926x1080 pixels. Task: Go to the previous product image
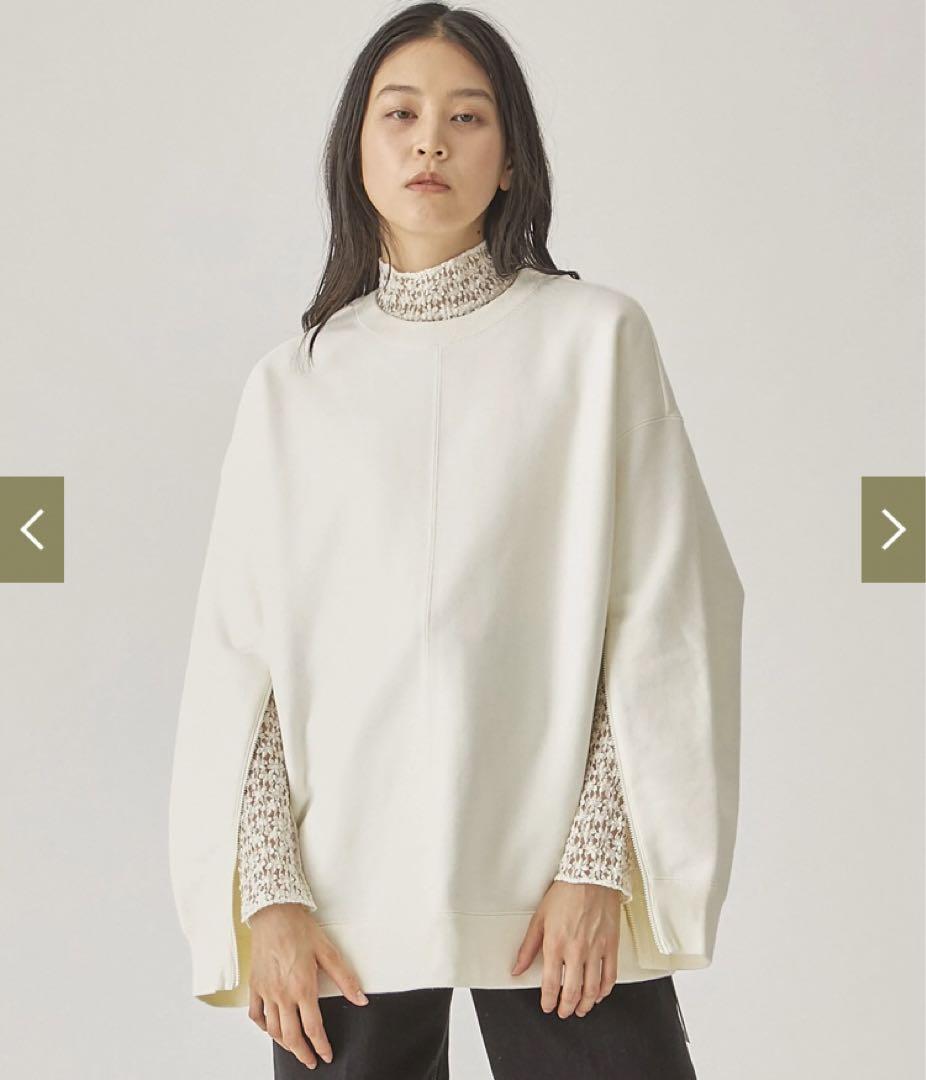click(32, 529)
